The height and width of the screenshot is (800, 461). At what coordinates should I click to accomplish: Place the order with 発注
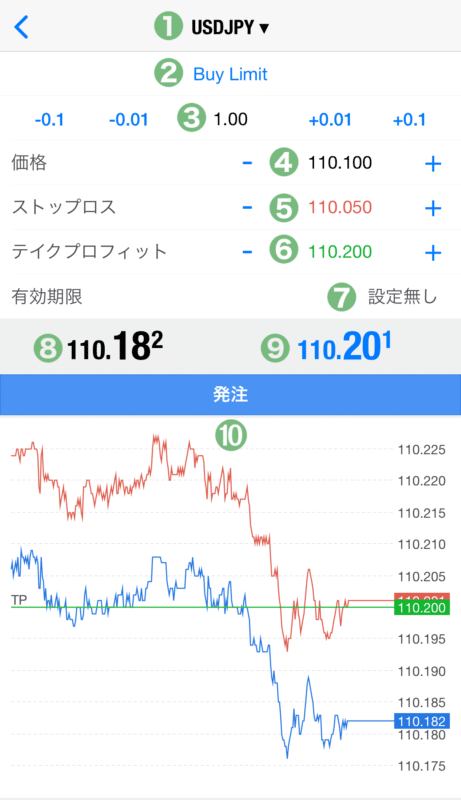pos(230,394)
